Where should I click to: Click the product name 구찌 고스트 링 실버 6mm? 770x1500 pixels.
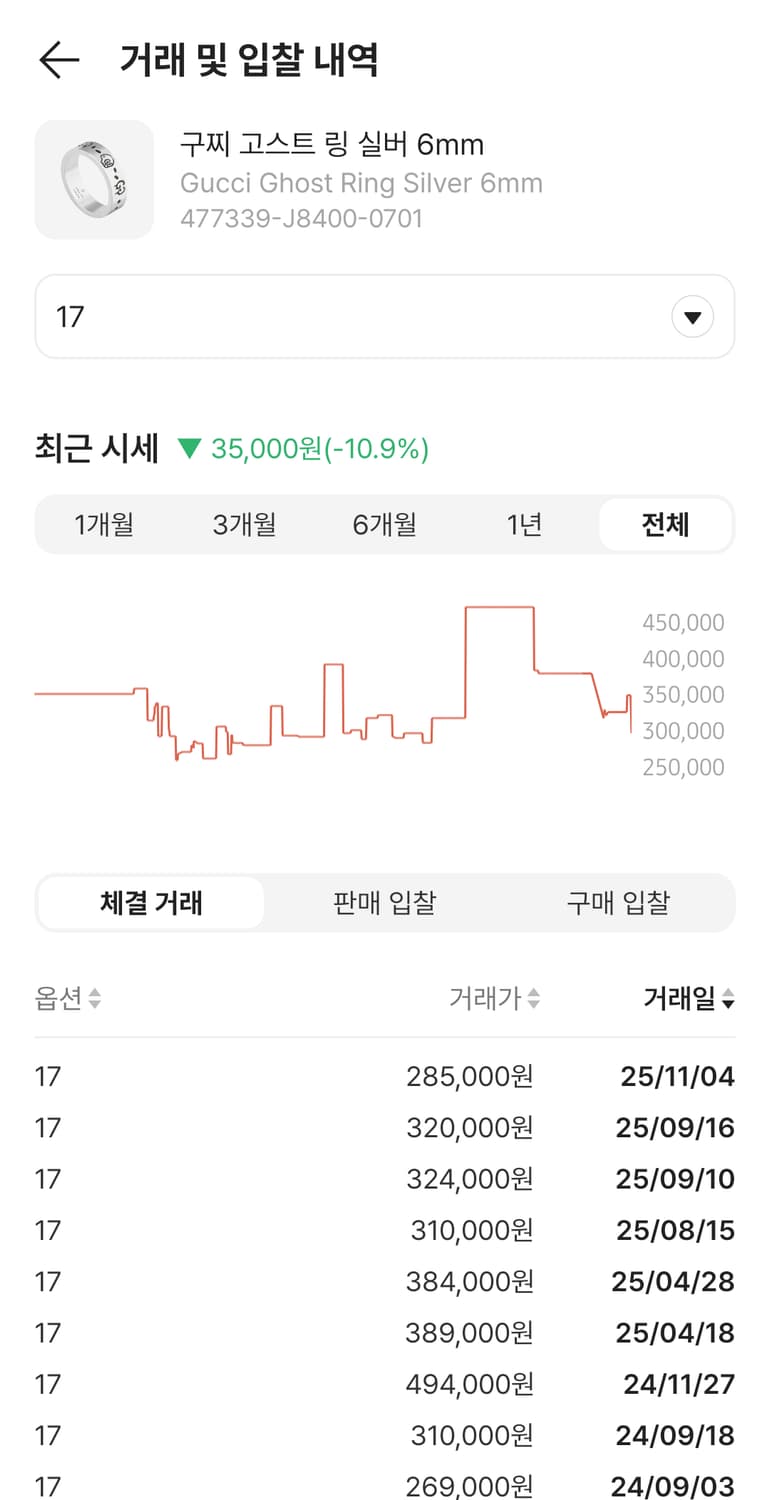330,145
